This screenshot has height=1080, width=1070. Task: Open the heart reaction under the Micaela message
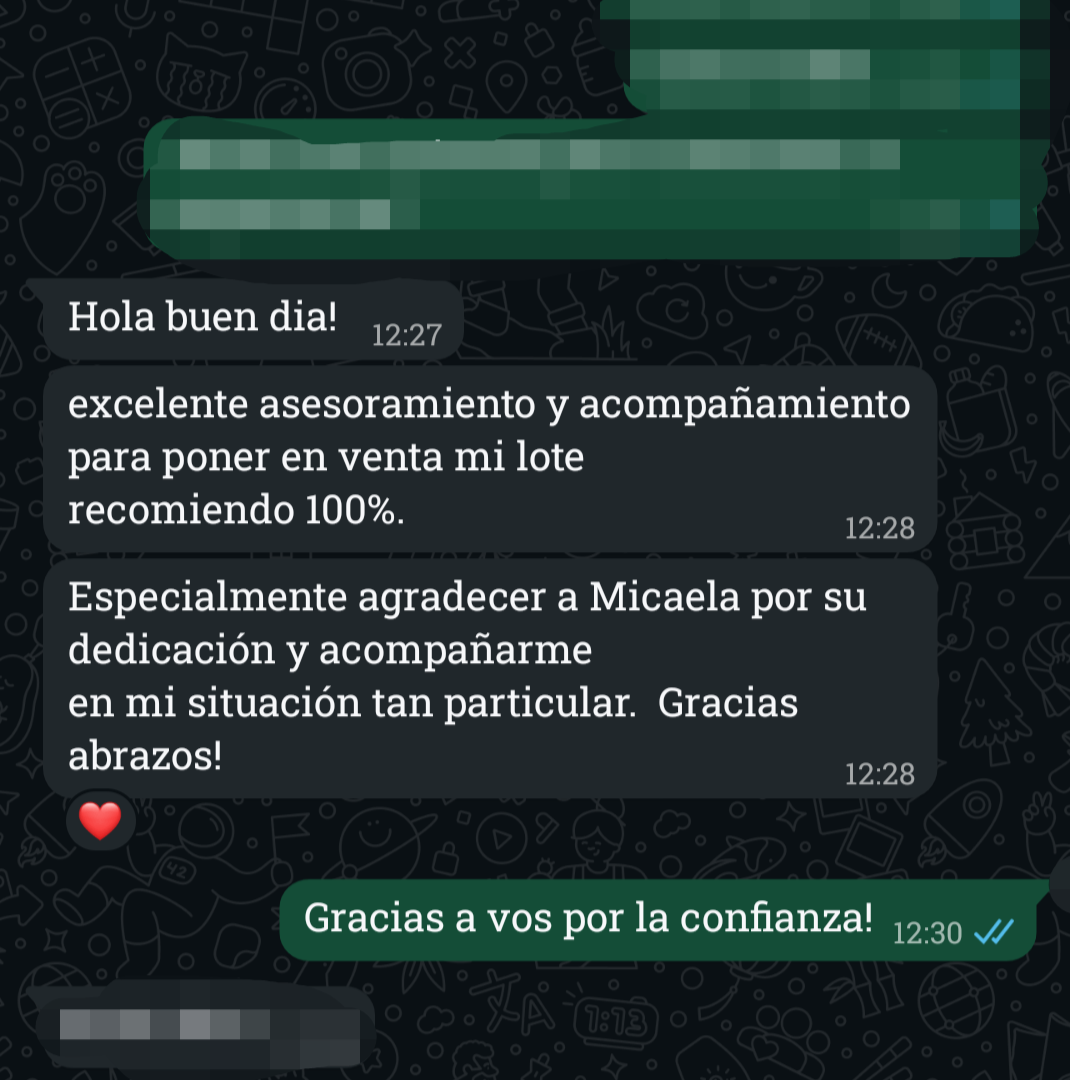pos(100,821)
